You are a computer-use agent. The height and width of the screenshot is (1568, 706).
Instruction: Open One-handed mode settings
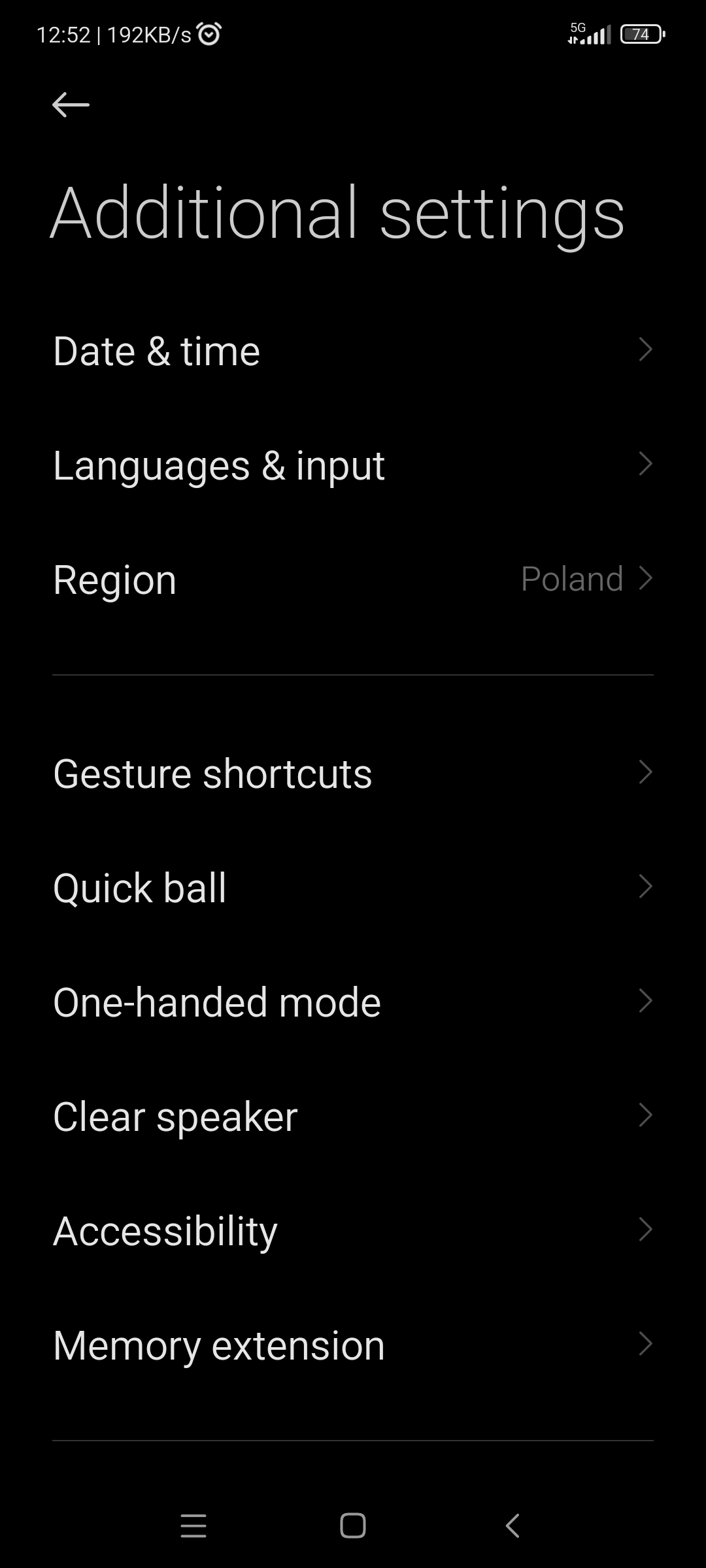tap(353, 1002)
